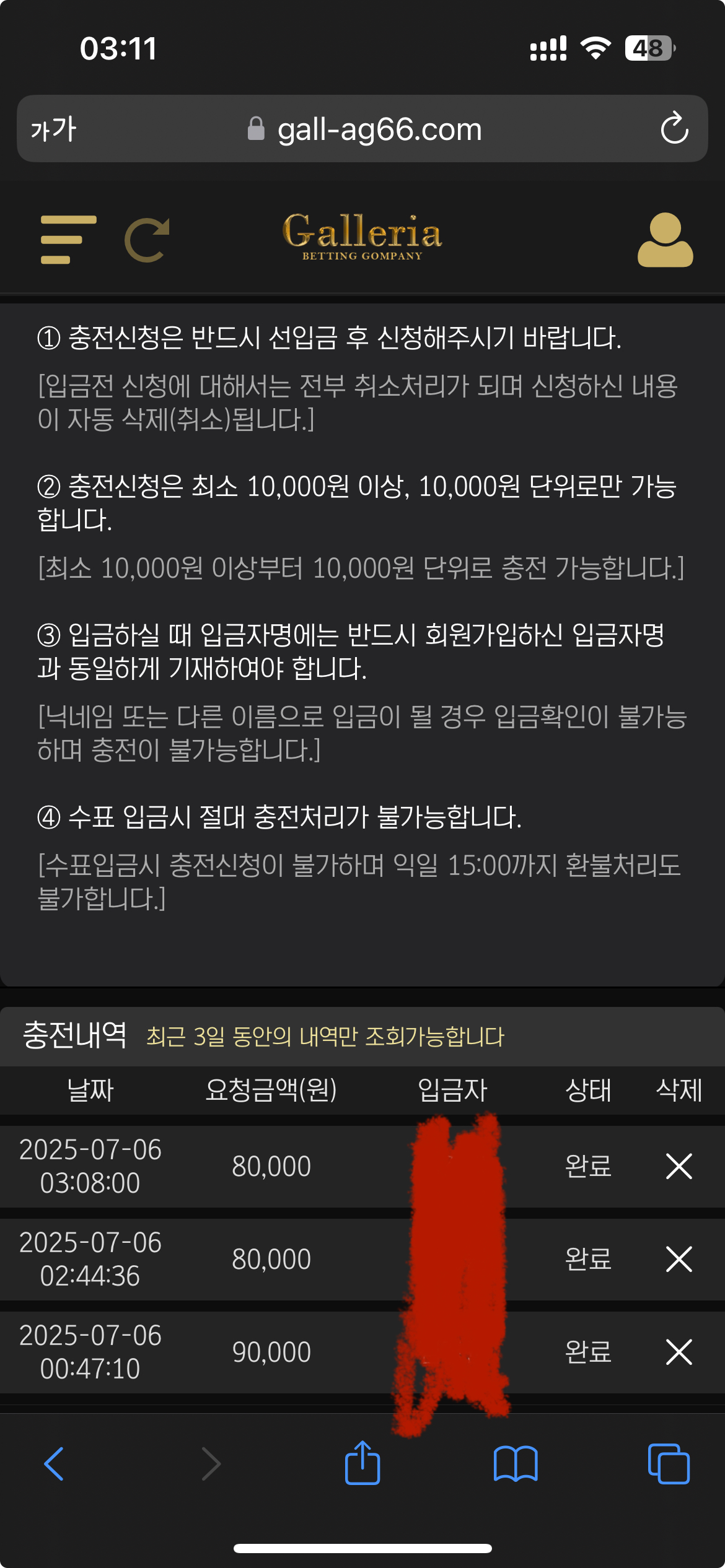This screenshot has width=725, height=1568.
Task: Share this page via the share icon
Action: point(362,1463)
